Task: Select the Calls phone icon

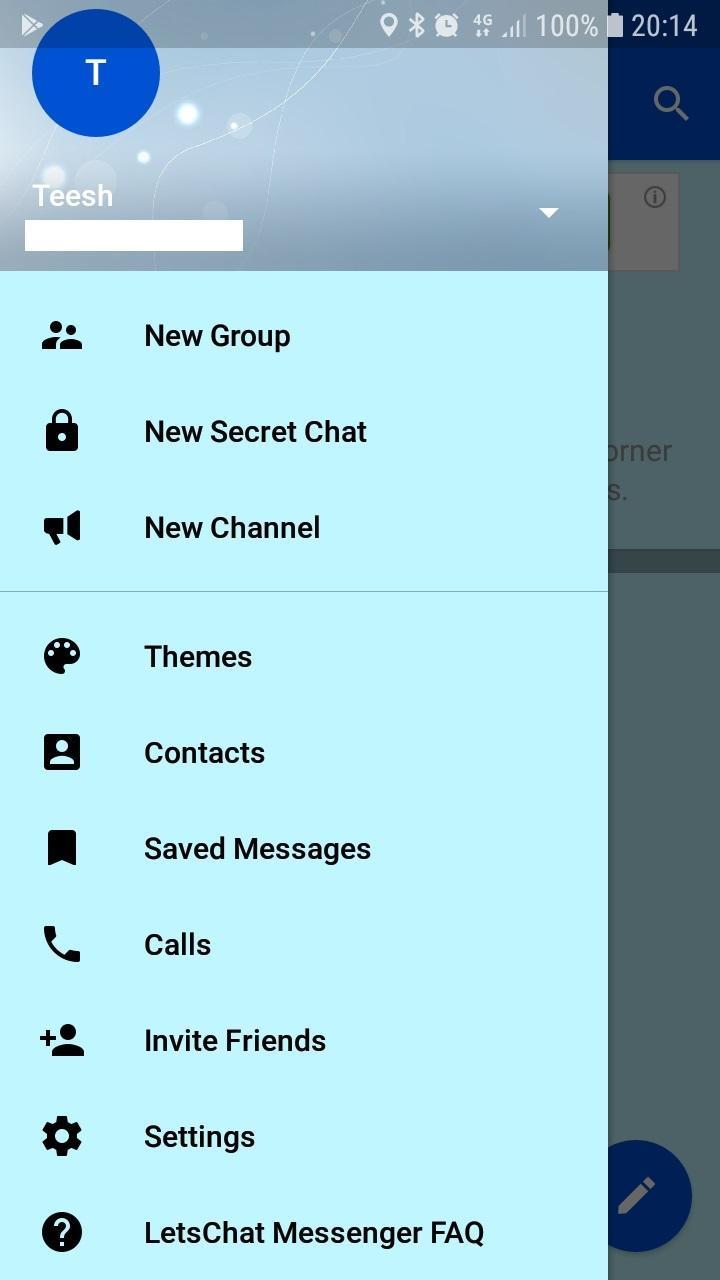Action: 61,944
